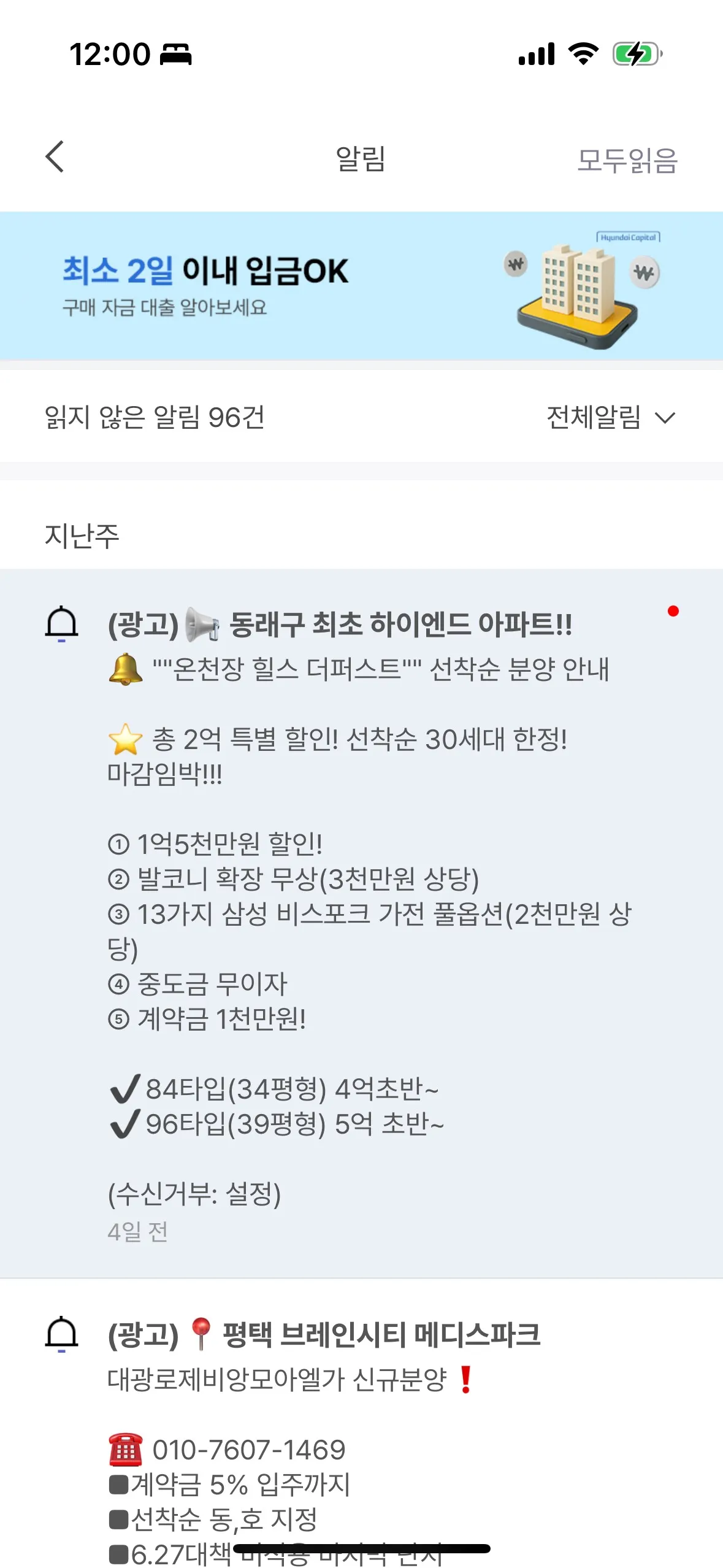Go back from the 알림 screen
The width and height of the screenshot is (723, 1568).
tap(55, 157)
